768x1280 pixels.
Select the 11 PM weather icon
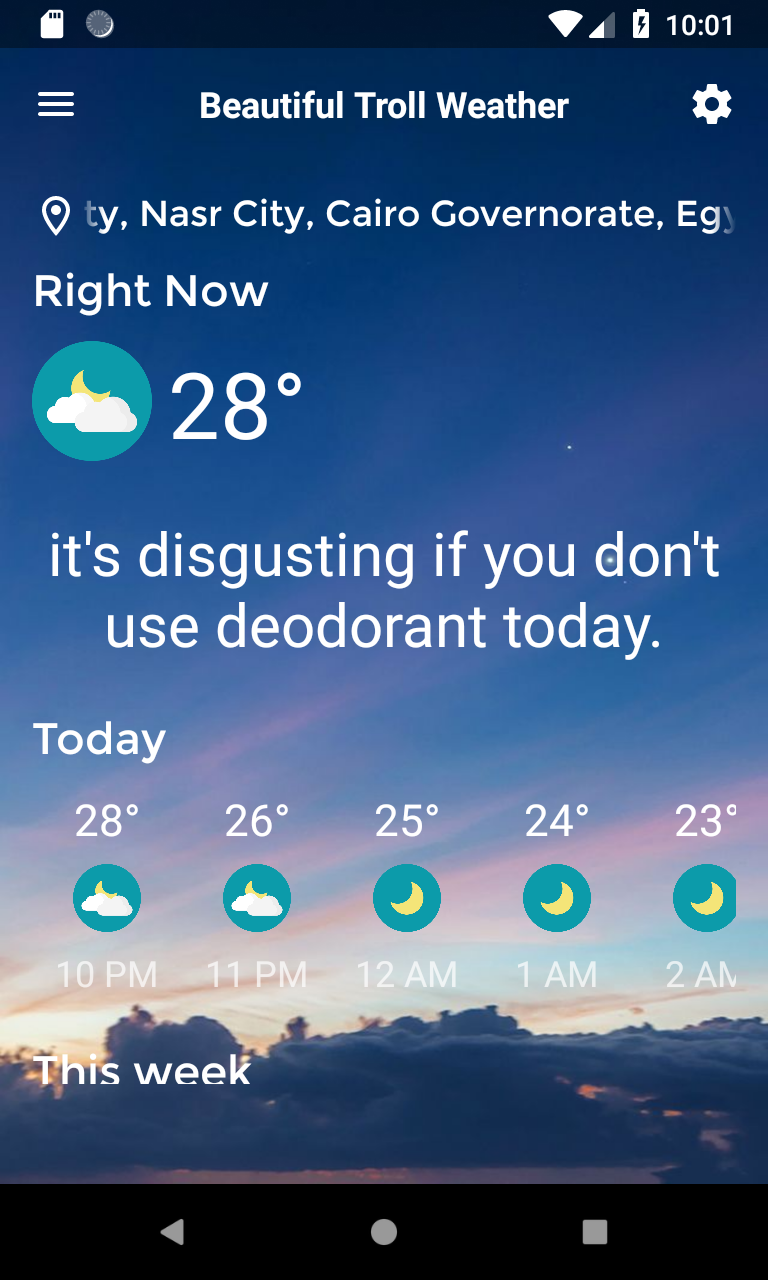point(257,898)
